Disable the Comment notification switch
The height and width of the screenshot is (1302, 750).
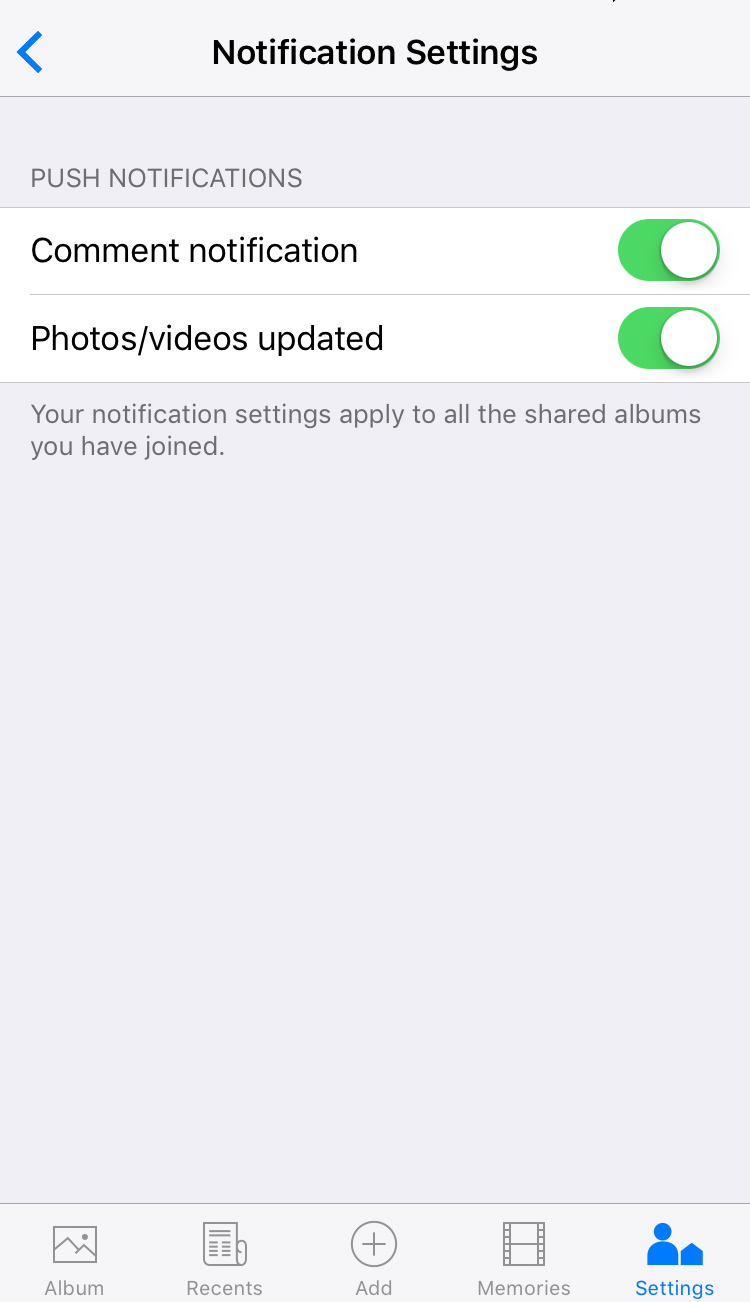[x=668, y=250]
